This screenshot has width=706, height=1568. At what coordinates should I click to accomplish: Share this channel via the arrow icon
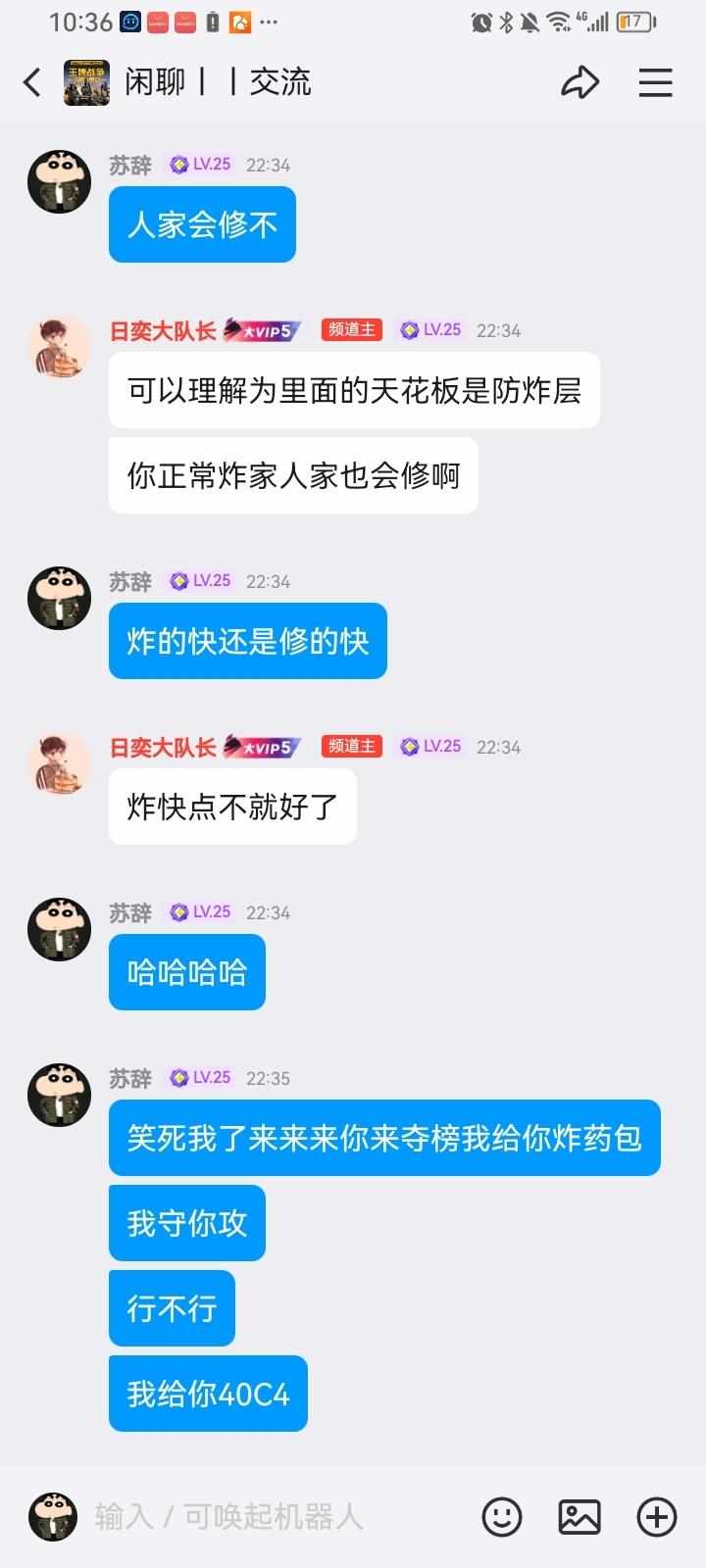(580, 83)
